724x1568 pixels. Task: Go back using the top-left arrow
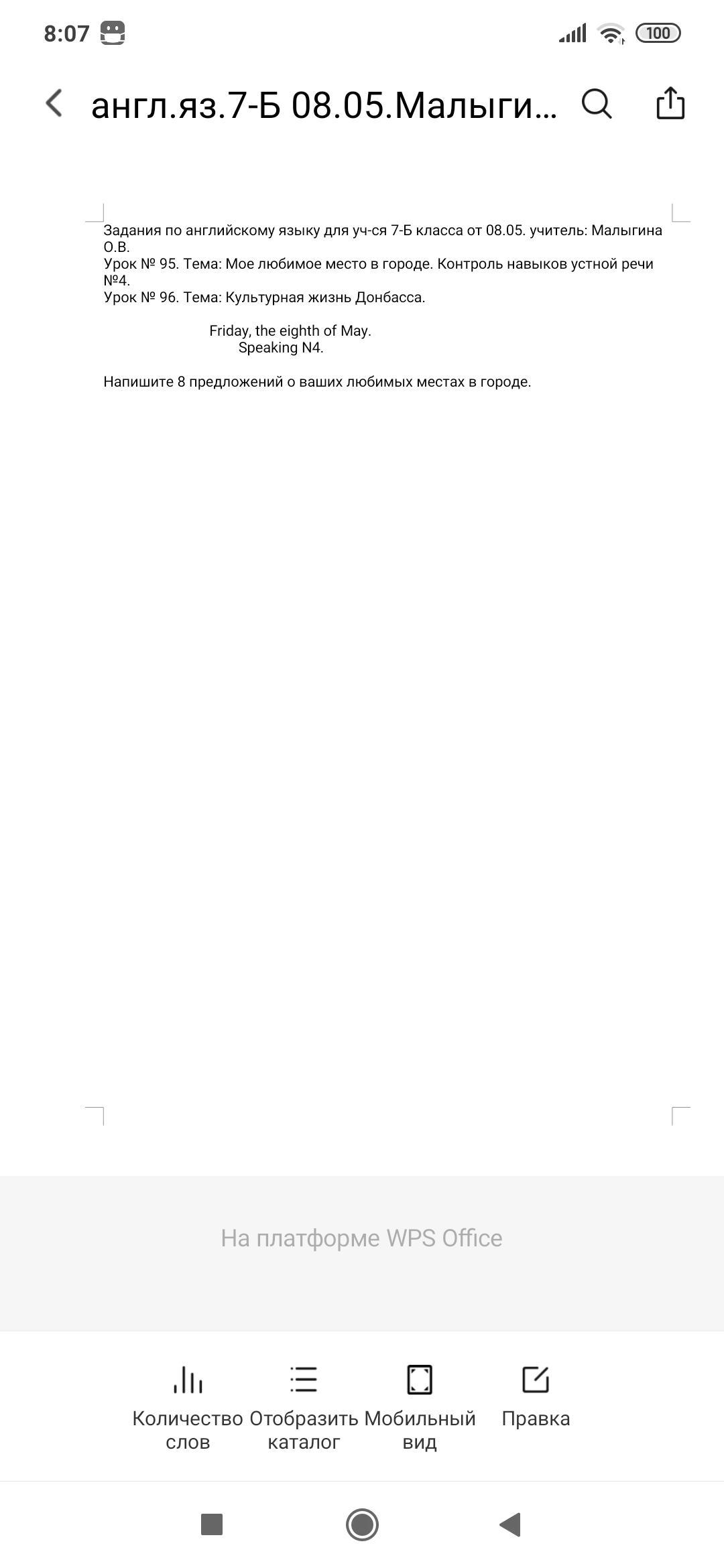pos(54,104)
